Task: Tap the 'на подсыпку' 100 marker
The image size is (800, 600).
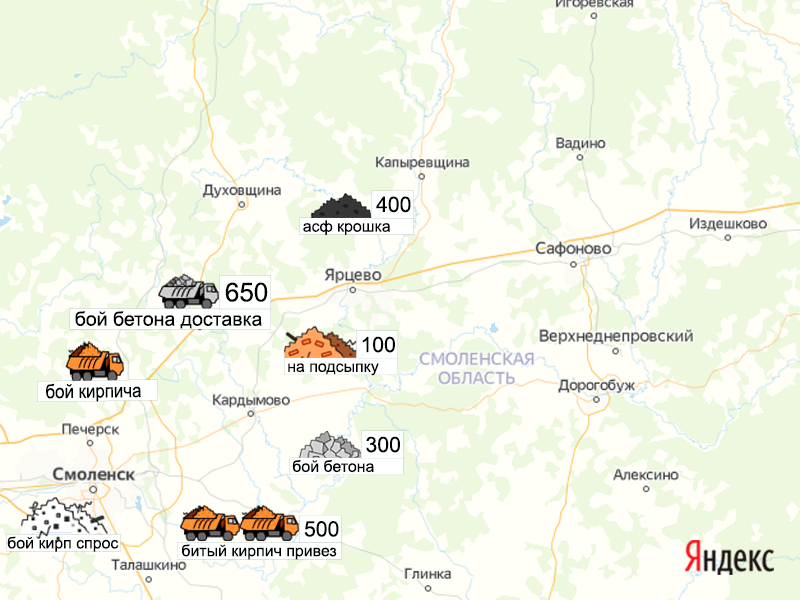Action: (x=320, y=343)
